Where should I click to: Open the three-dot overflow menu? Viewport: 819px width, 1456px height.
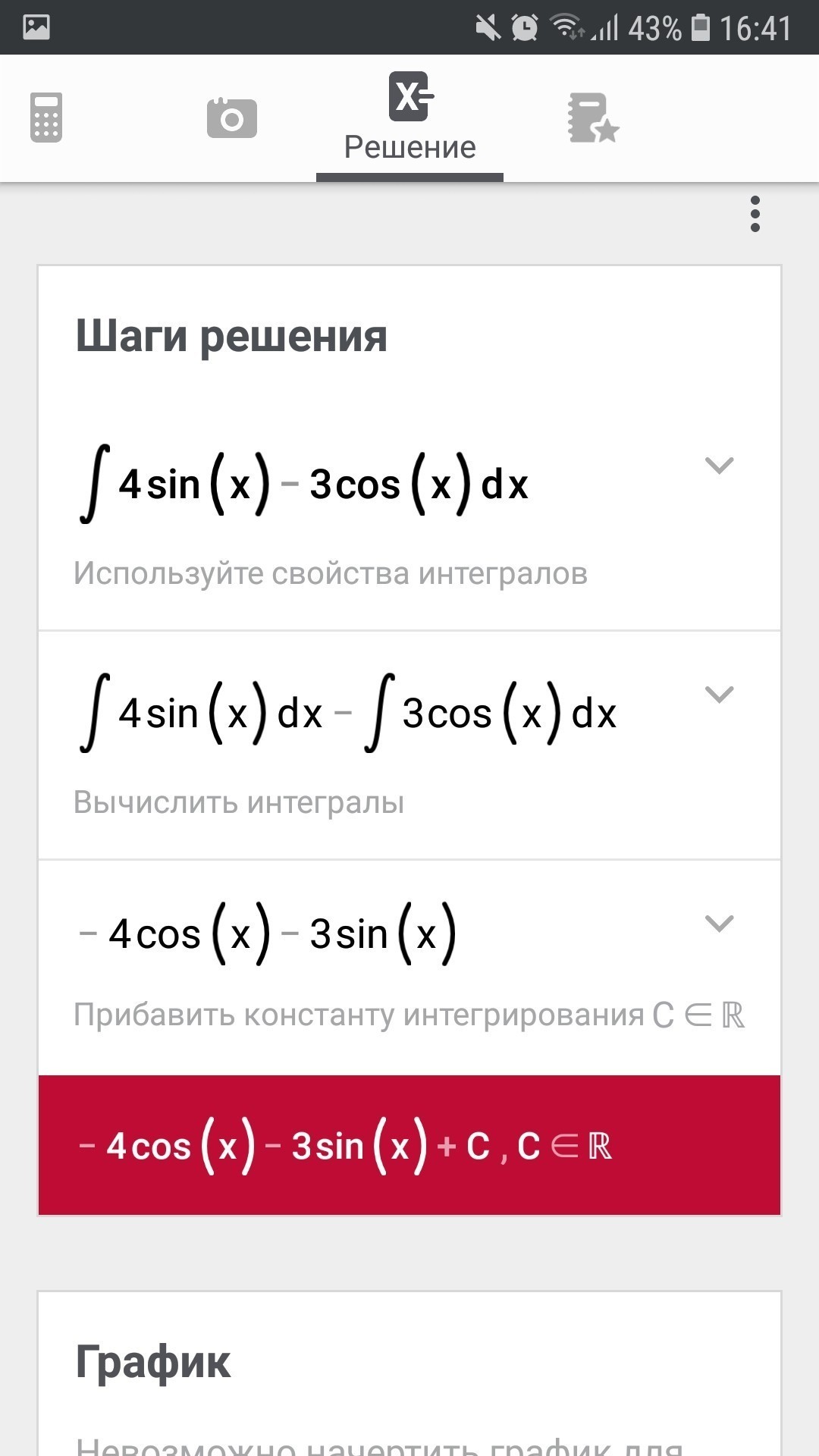pyautogui.click(x=755, y=214)
